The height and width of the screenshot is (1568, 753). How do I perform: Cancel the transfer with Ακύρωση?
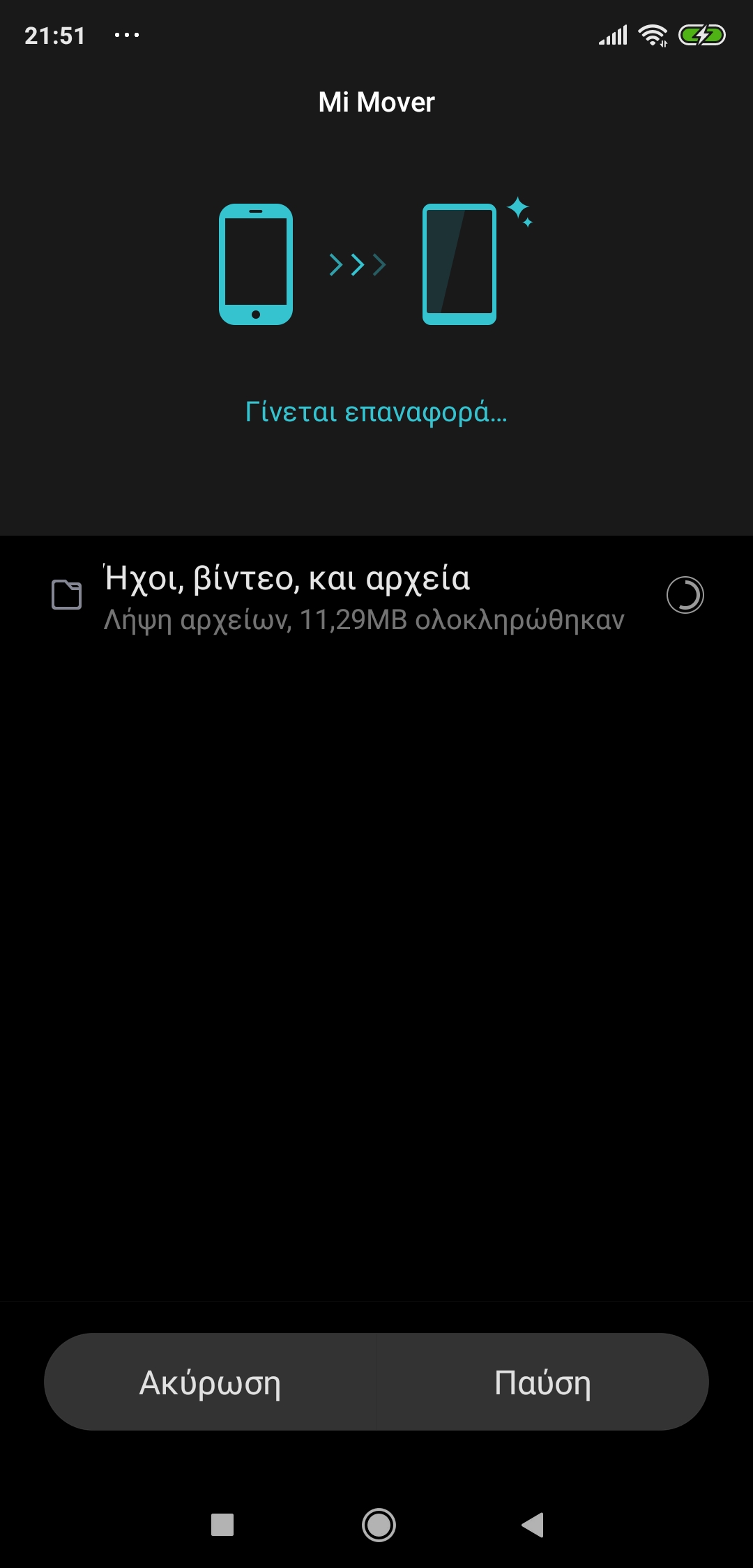tap(210, 1382)
